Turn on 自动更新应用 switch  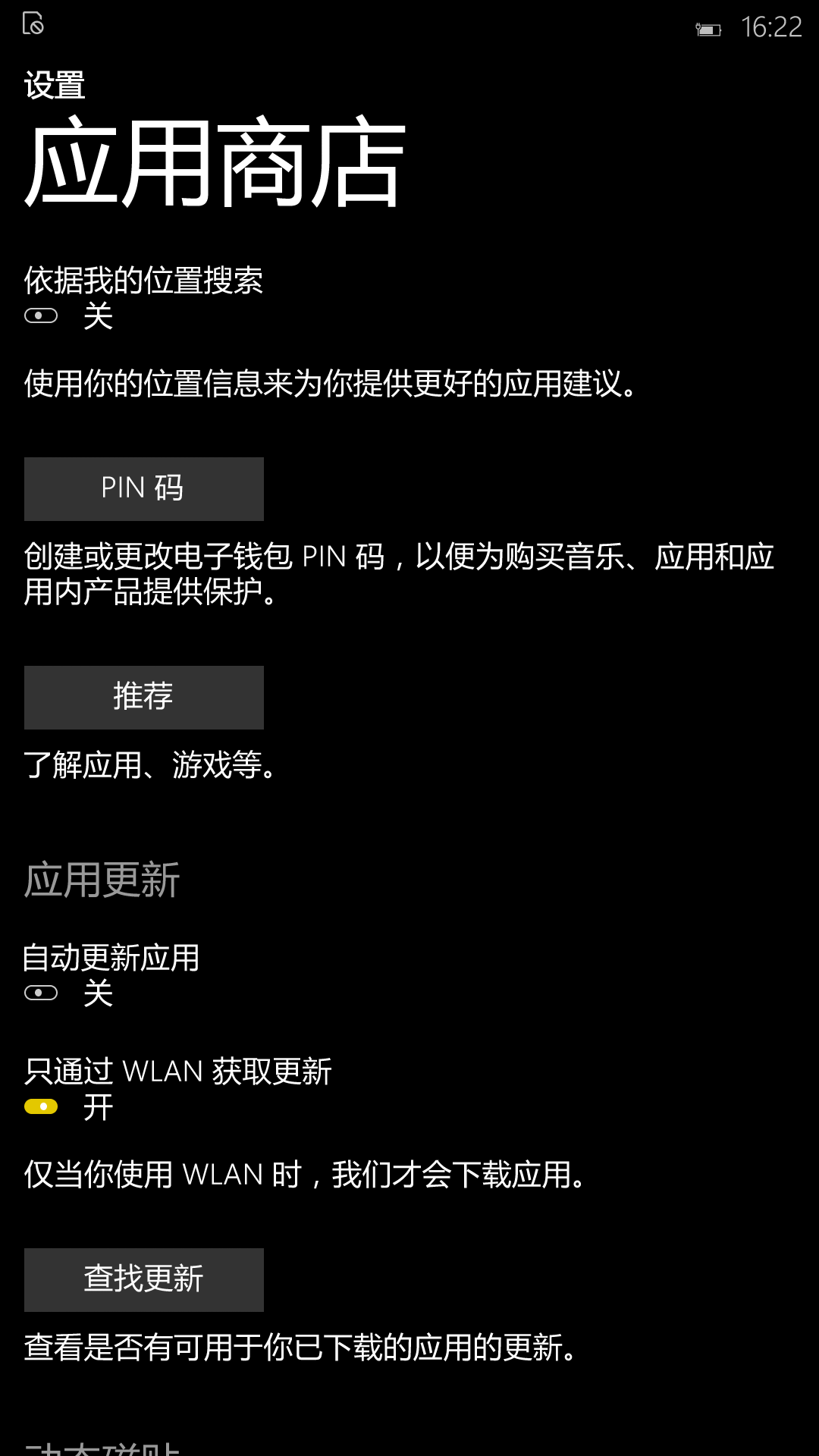point(41,993)
